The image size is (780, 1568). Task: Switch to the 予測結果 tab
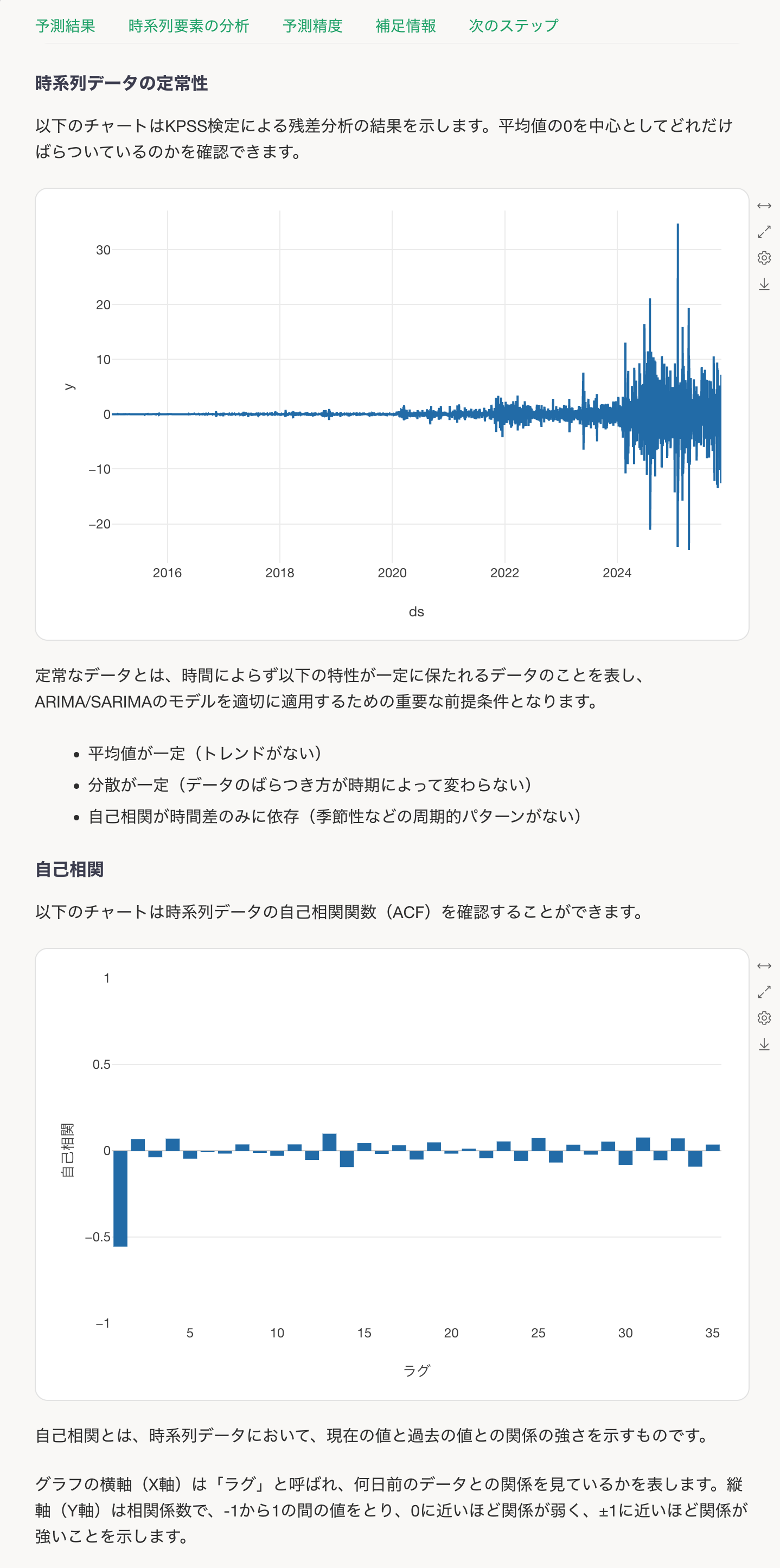coord(65,26)
